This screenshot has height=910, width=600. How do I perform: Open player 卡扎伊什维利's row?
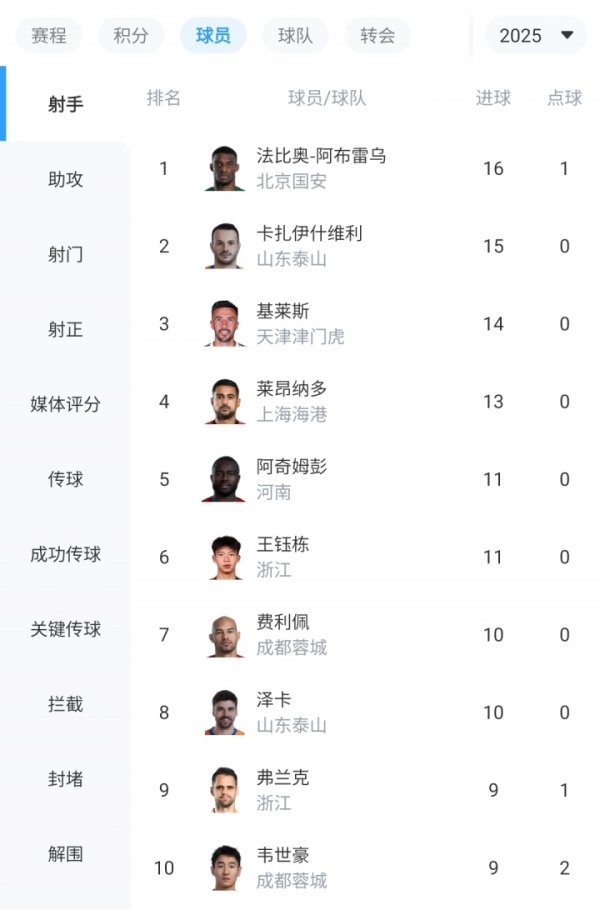(x=308, y=246)
